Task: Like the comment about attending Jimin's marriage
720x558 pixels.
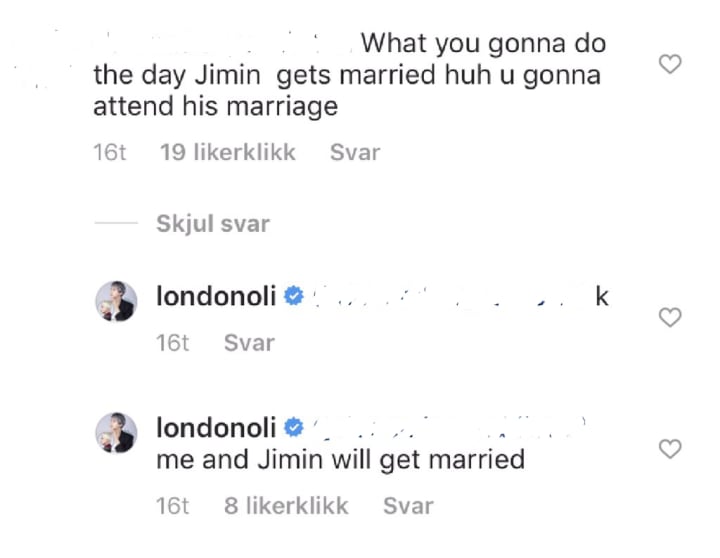Action: pos(670,64)
